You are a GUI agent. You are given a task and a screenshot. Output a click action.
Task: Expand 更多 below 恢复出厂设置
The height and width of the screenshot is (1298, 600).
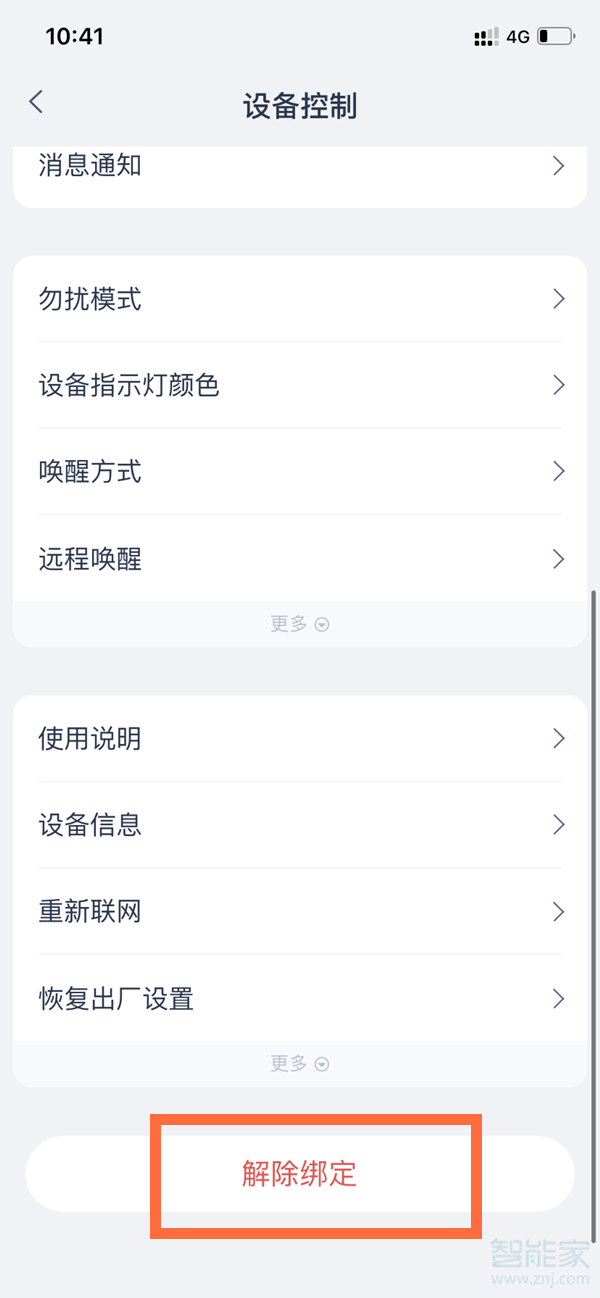point(300,1064)
